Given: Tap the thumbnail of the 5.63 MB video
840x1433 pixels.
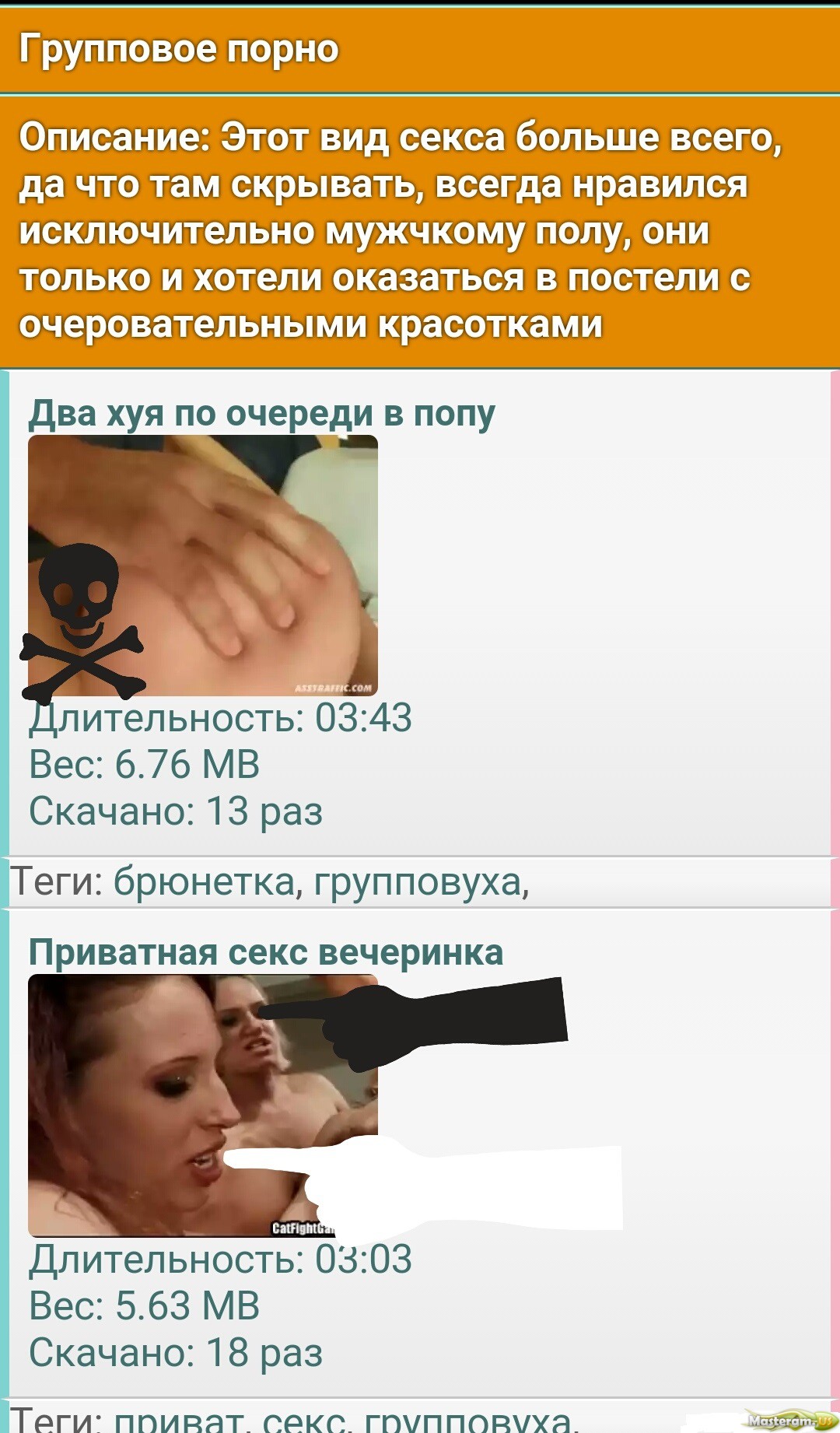Looking at the screenshot, I should pos(203,1105).
